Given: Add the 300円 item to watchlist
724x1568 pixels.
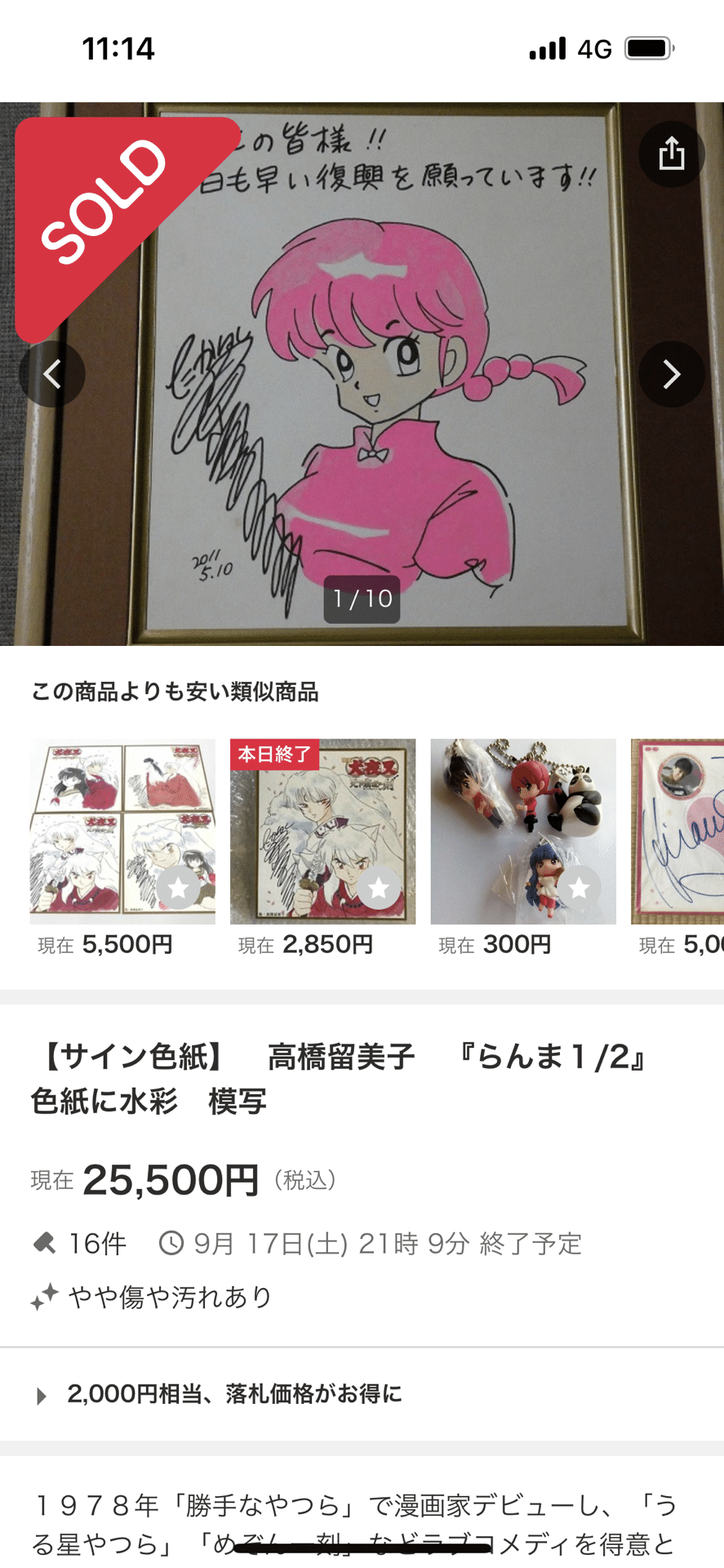Looking at the screenshot, I should [579, 888].
